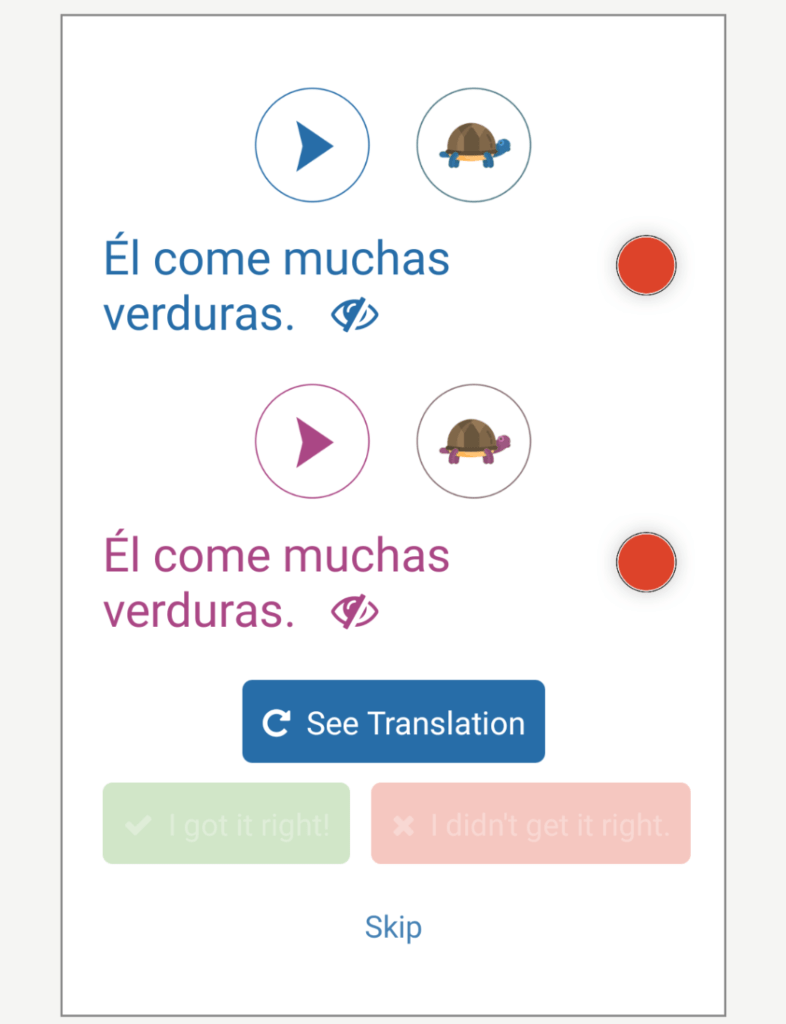Hide the pink sentence text
Screen dimensions: 786x1024
[x=355, y=612]
